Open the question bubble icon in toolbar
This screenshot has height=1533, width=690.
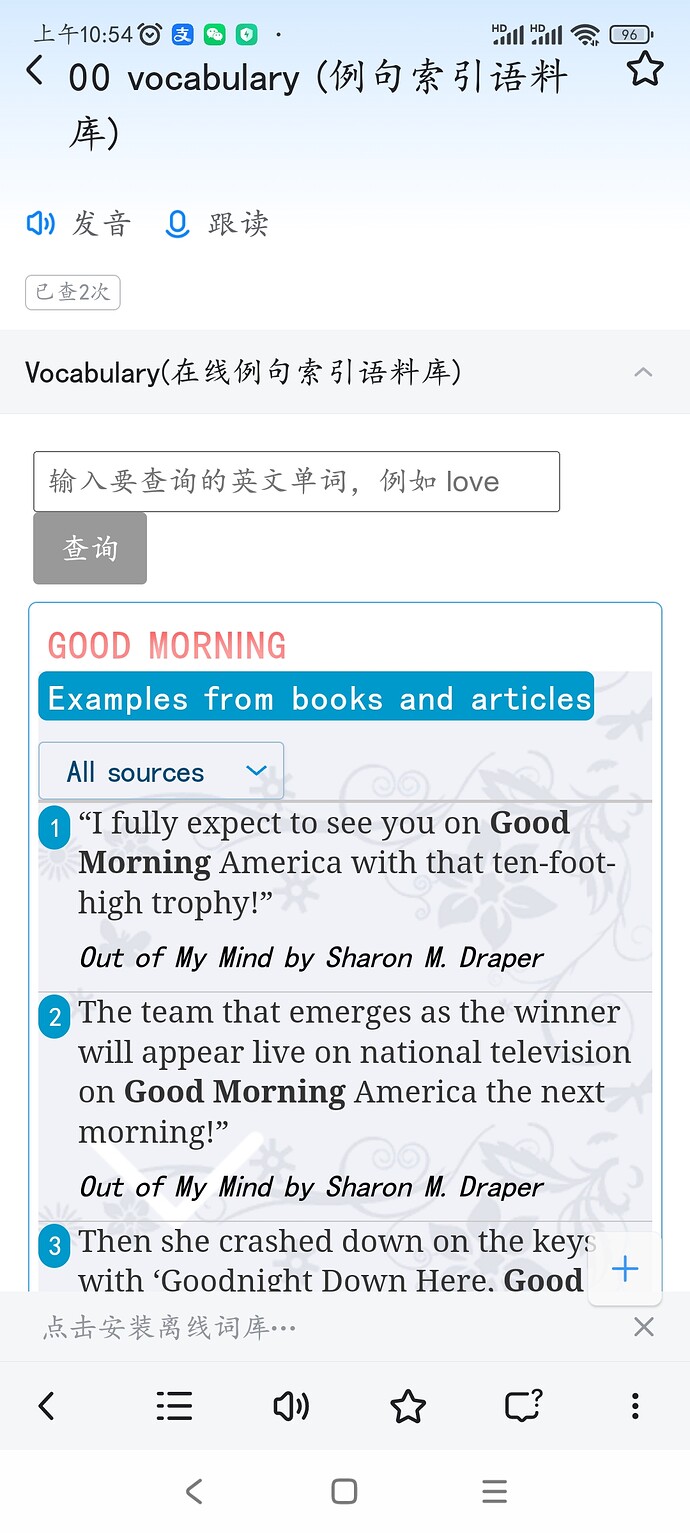pos(524,1407)
